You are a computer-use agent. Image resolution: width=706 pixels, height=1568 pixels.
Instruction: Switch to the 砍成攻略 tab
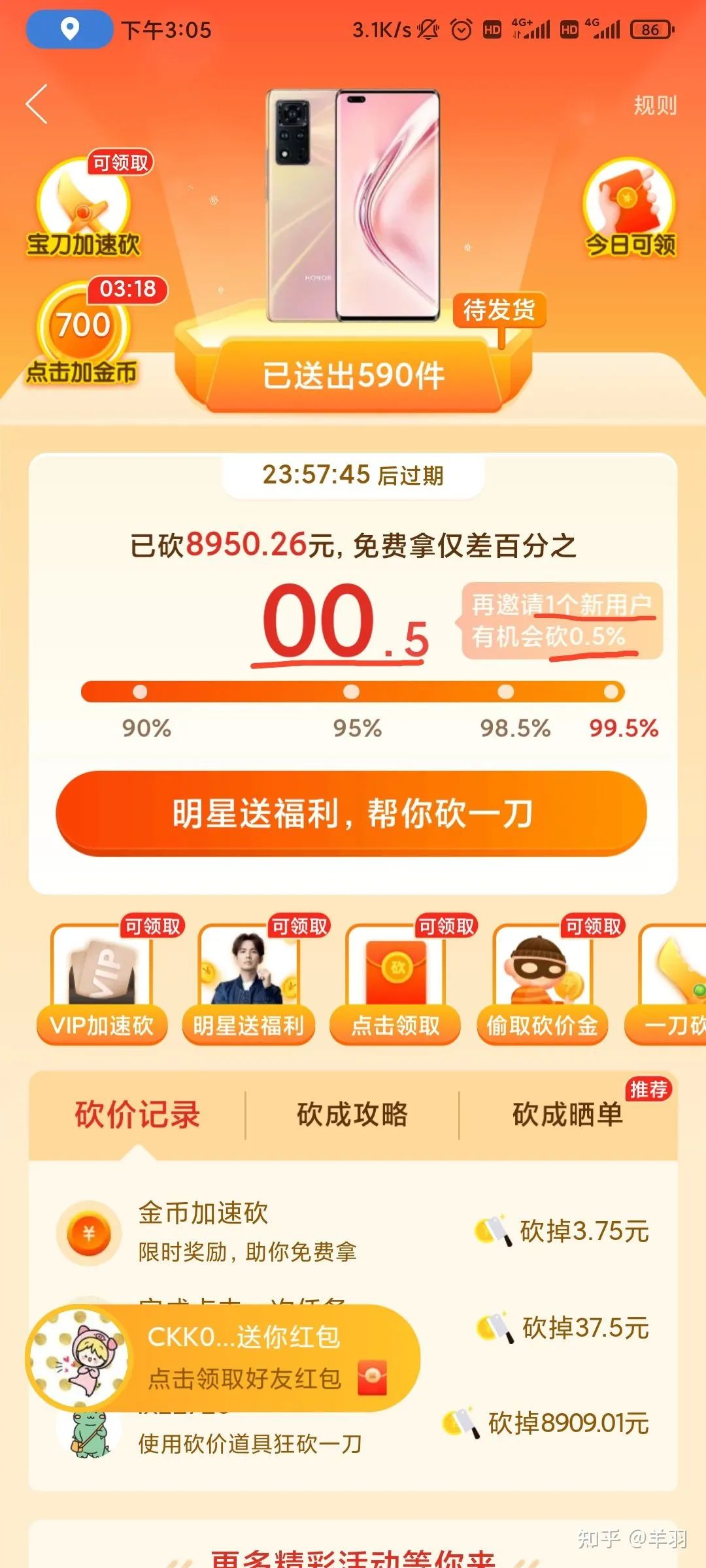point(352,1115)
